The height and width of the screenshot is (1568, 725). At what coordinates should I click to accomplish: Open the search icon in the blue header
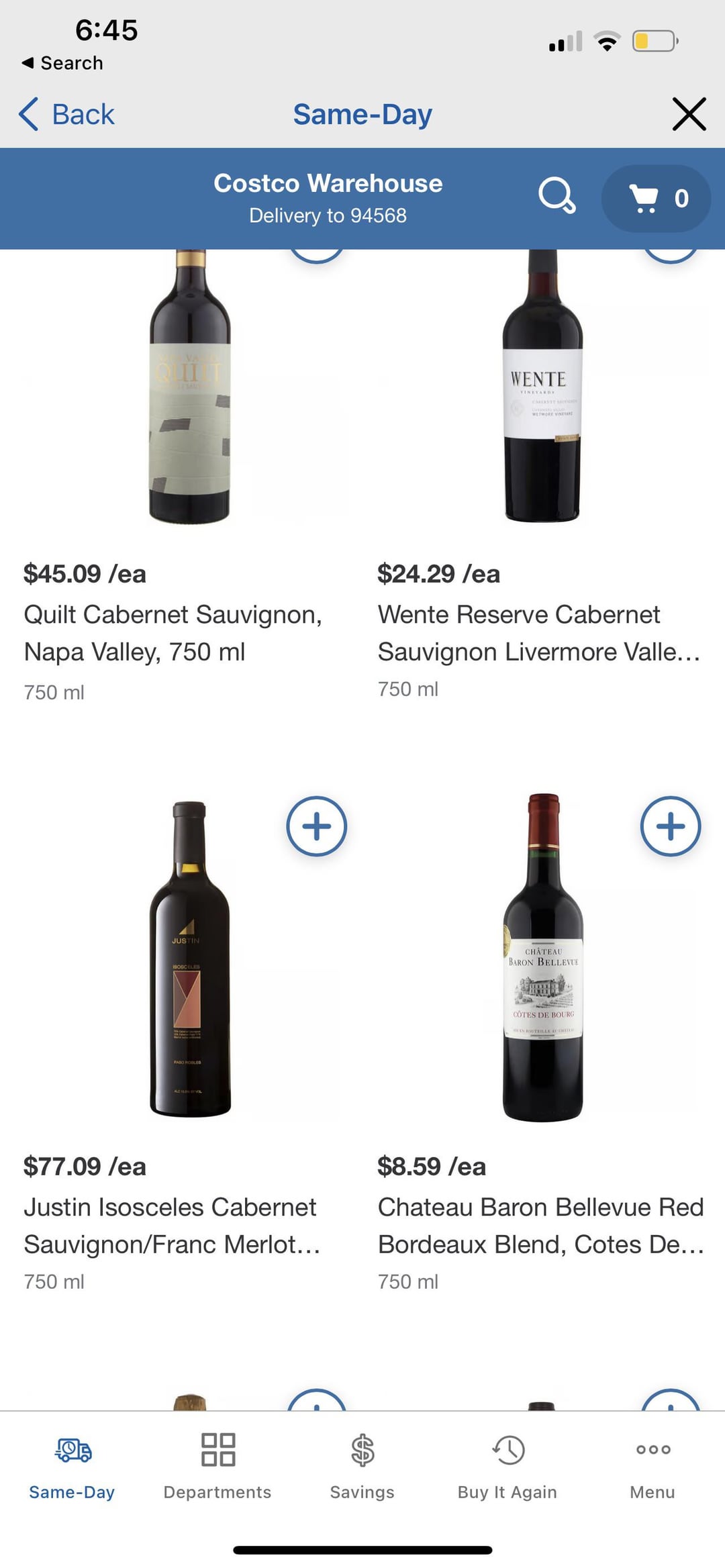[x=557, y=198]
